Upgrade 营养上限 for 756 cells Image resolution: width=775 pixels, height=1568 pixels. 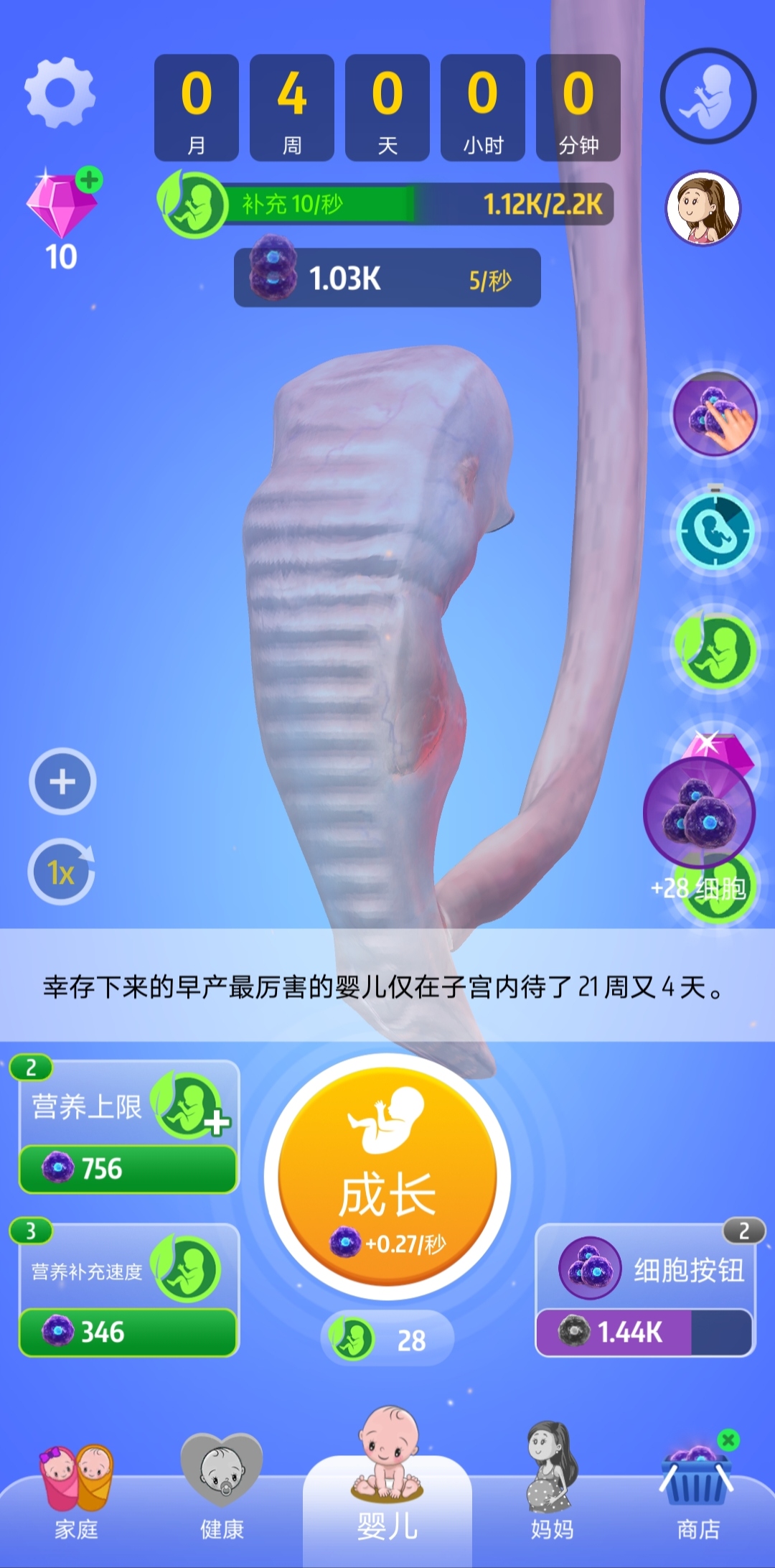point(128,1168)
